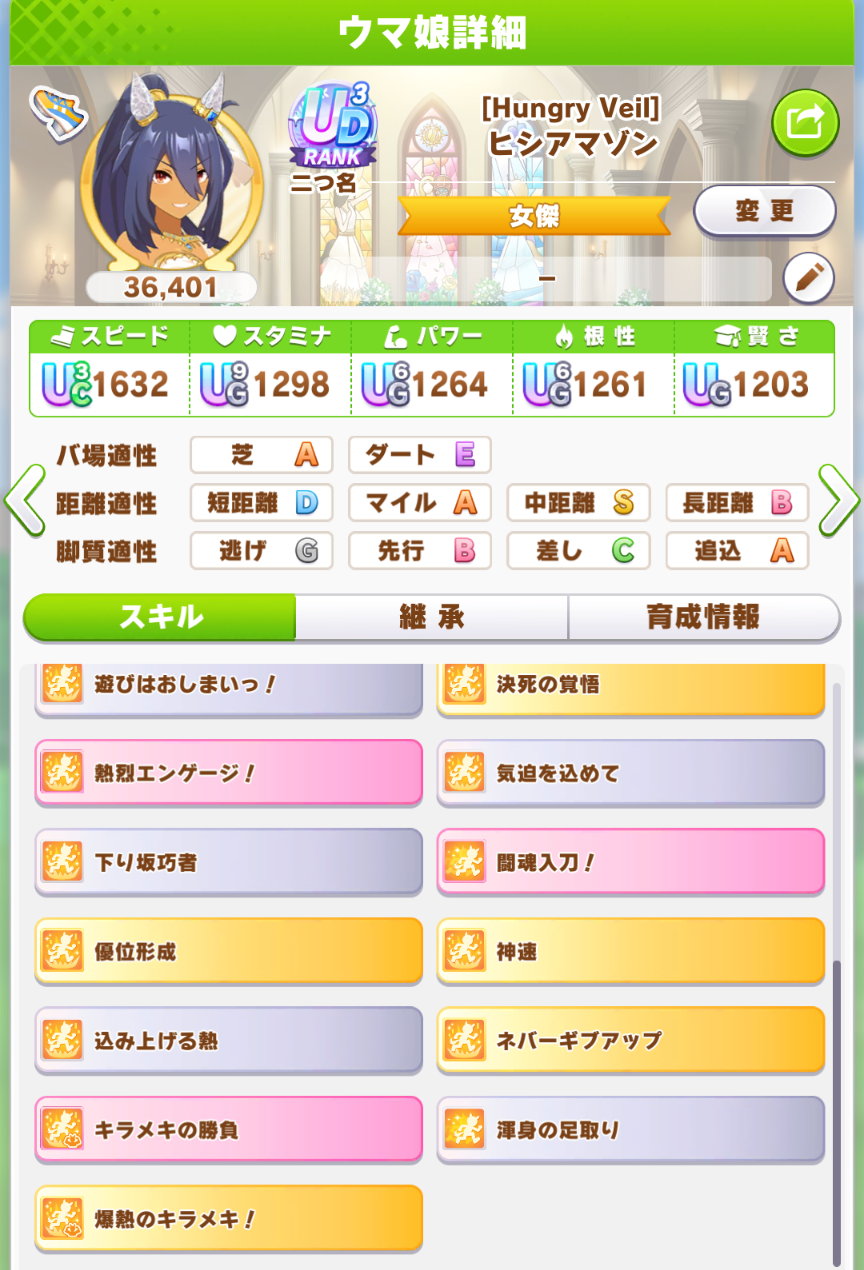Tap the 下り坂巧者 skill
The height and width of the screenshot is (1270, 864).
[229, 861]
